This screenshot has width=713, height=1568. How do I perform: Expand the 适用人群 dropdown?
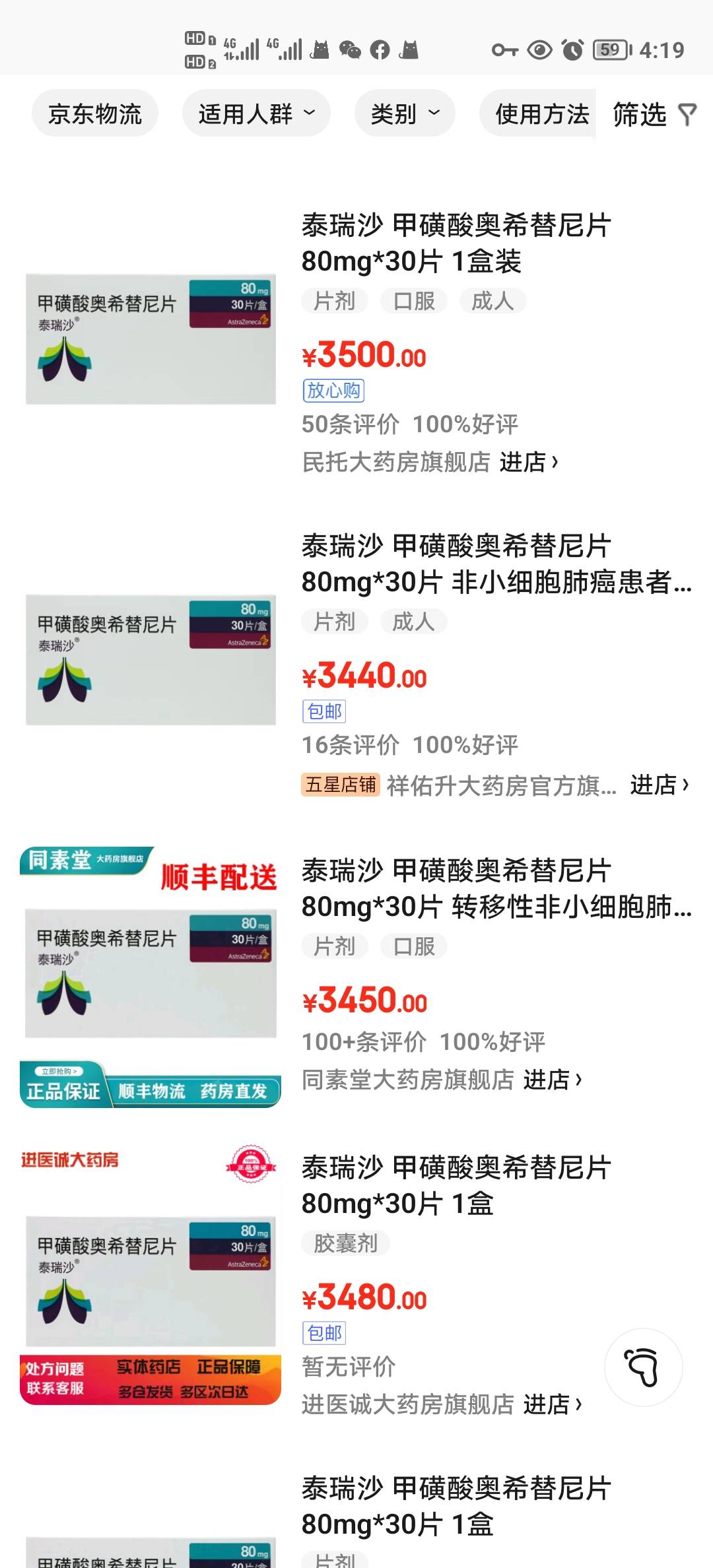point(256,114)
